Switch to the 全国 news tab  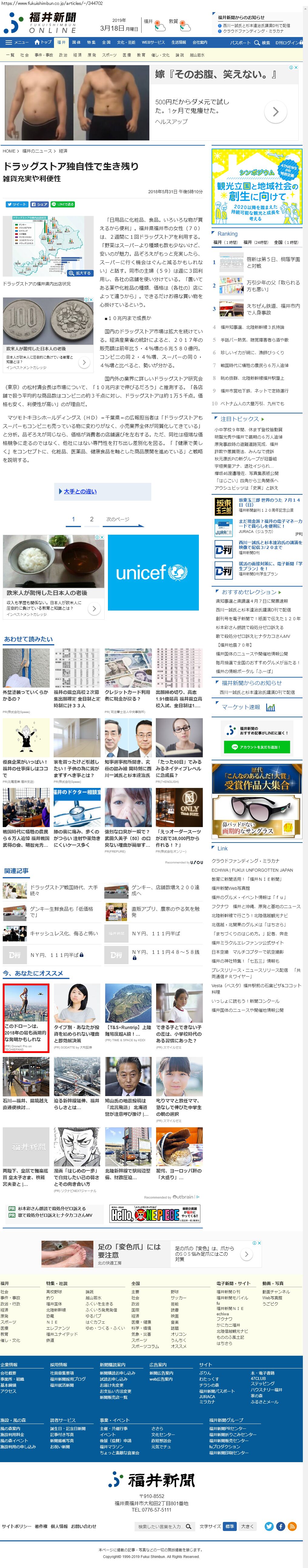pyautogui.click(x=106, y=42)
